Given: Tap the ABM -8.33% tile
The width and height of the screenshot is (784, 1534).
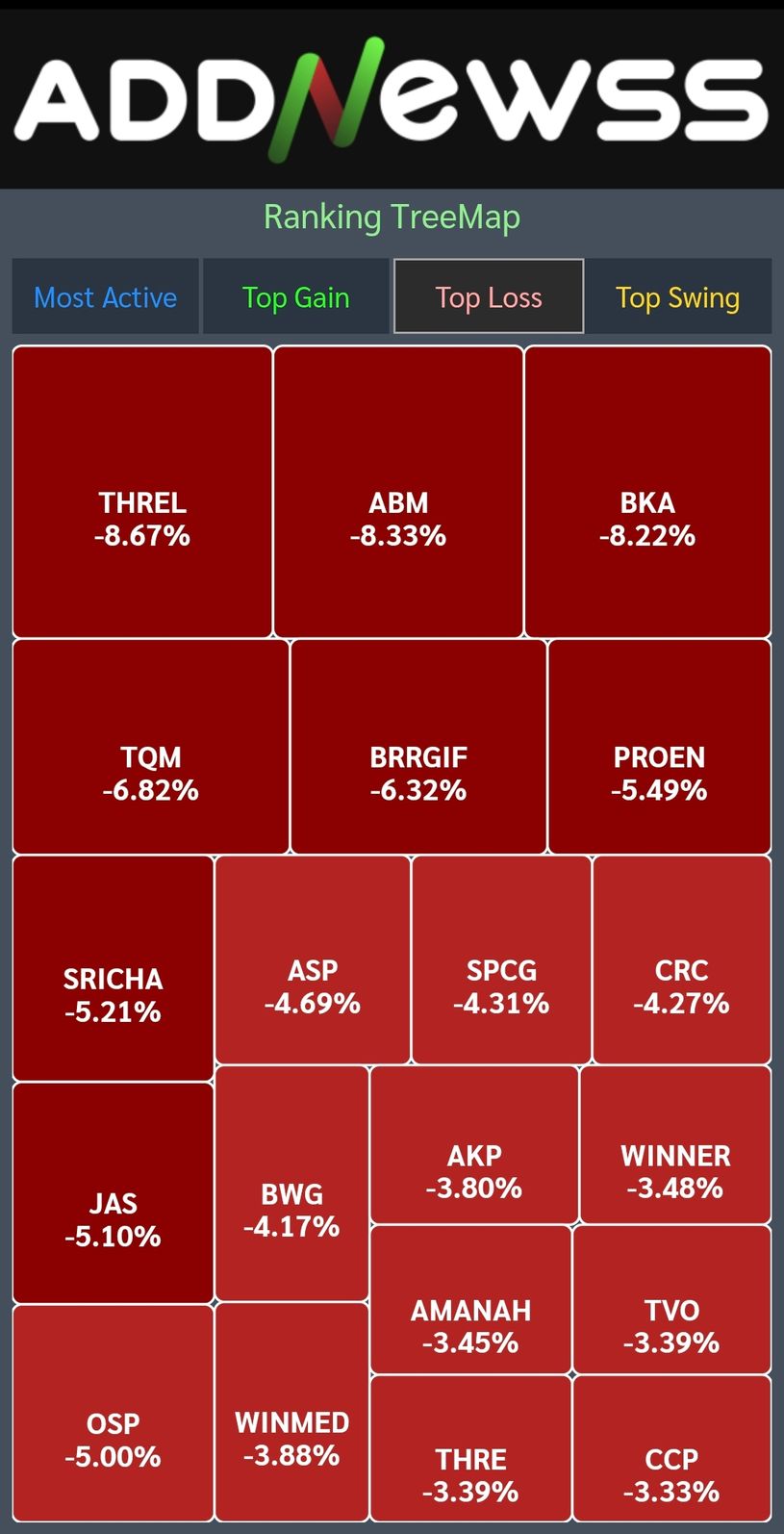Looking at the screenshot, I should pyautogui.click(x=398, y=492).
